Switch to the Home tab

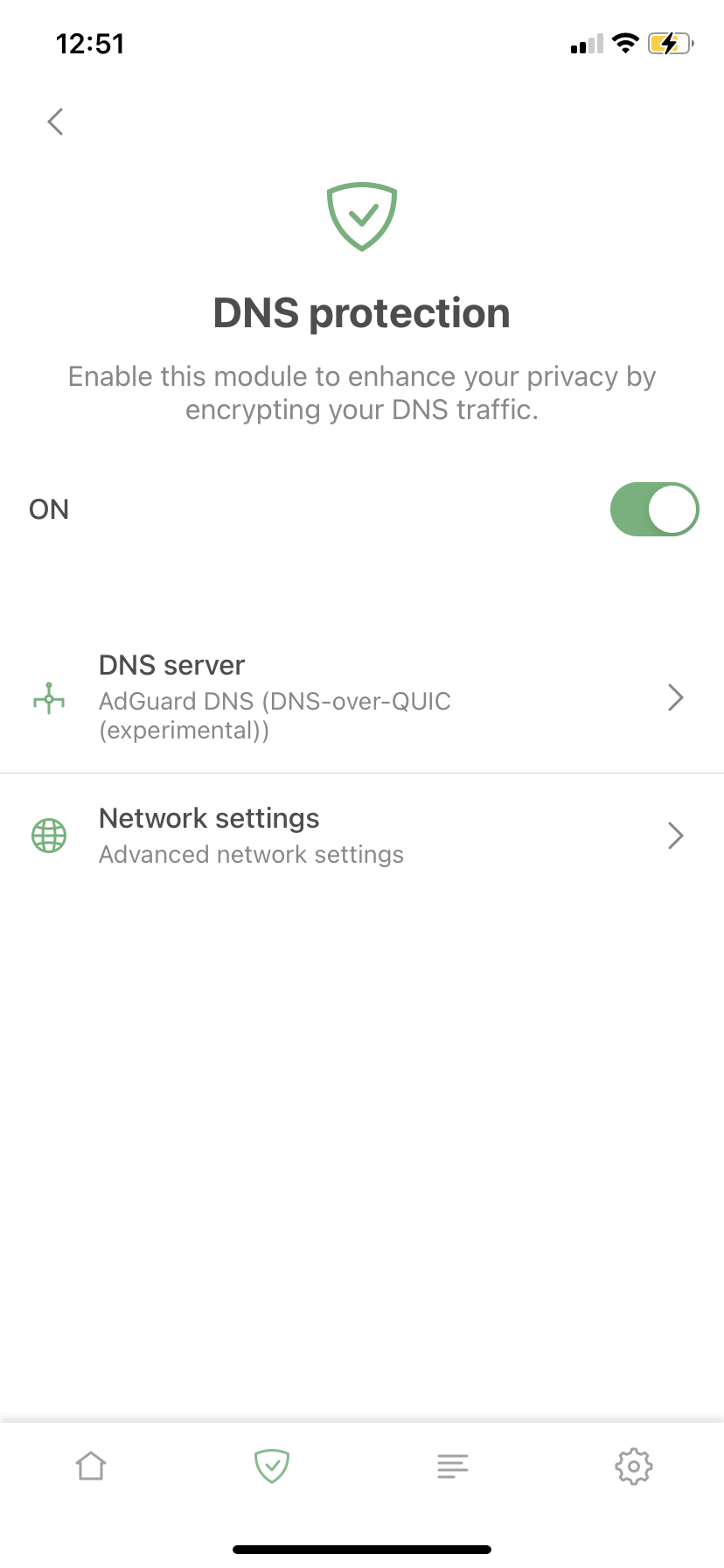[91, 1466]
